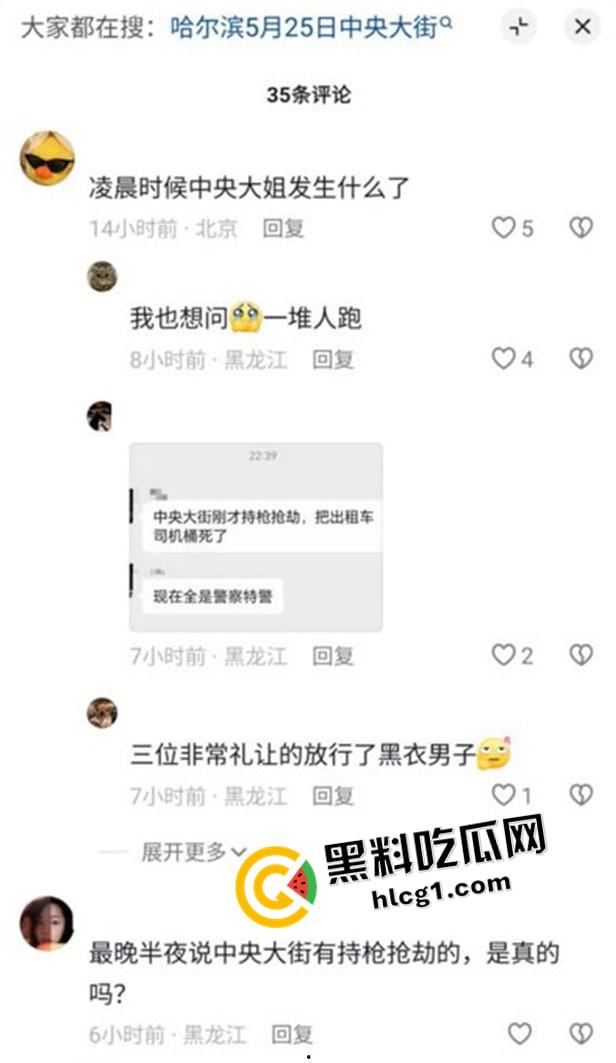Like the comment containing the chat screenshot

(503, 655)
